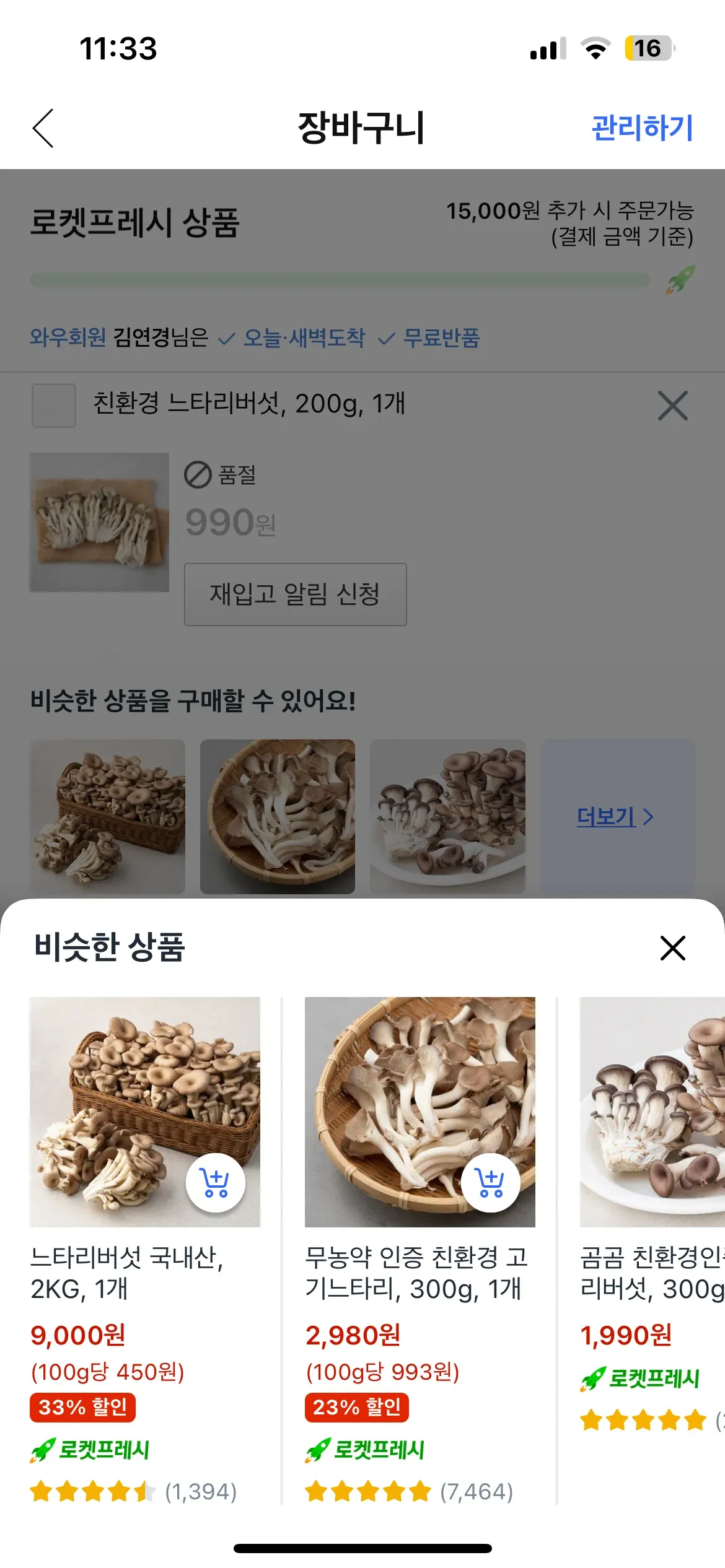
Task: Go back from the 장바구니 screen
Action: click(x=43, y=128)
